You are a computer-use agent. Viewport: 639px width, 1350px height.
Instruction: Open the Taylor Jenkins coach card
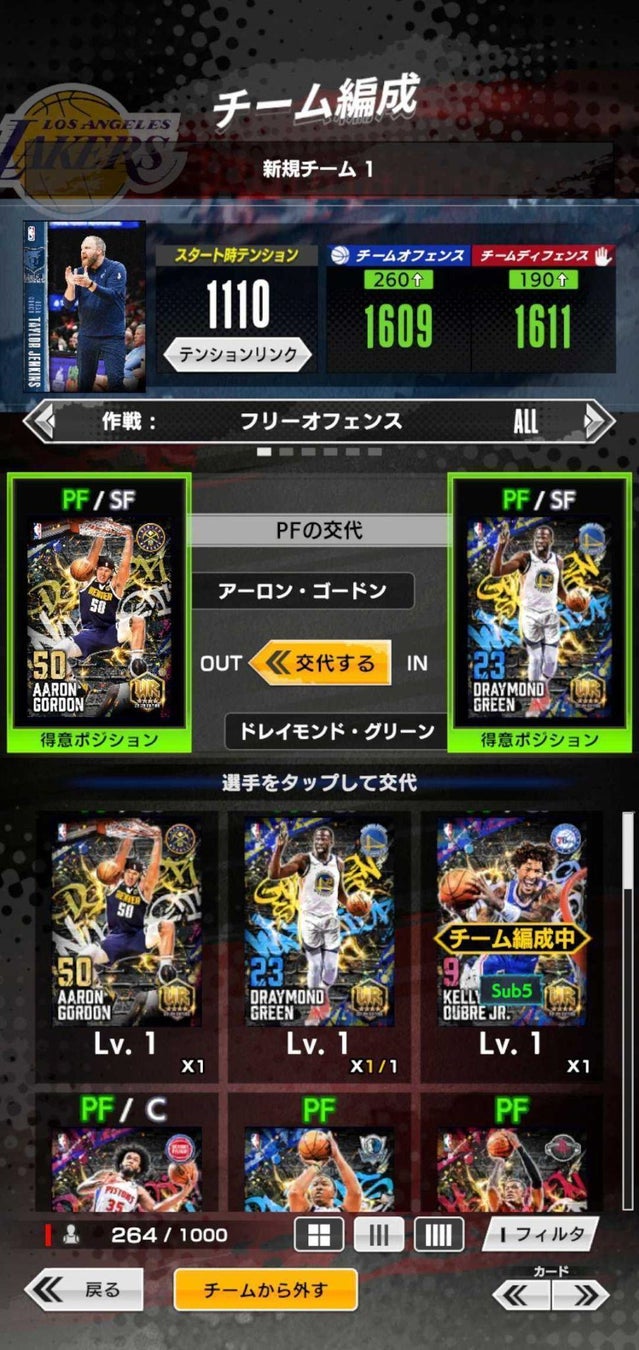pyautogui.click(x=85, y=306)
